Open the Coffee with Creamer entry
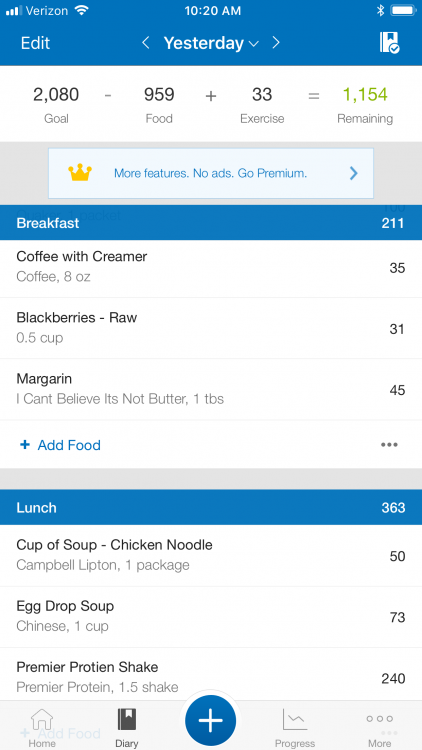Screen dimensions: 422x750 (x=211, y=267)
